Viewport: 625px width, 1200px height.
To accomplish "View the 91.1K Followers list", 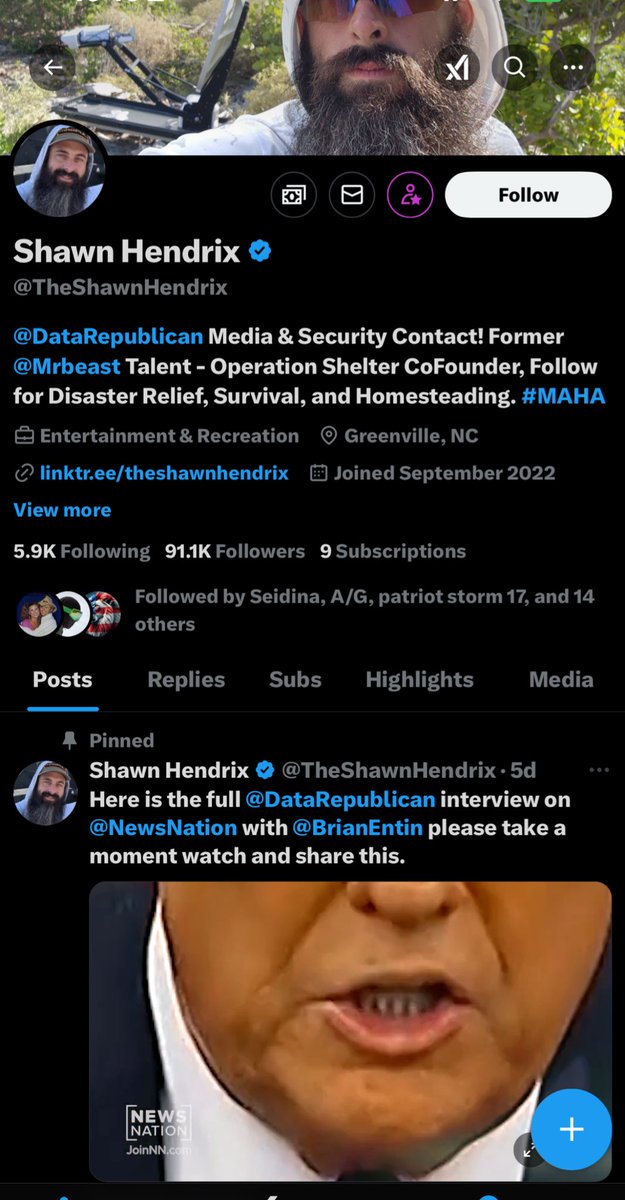I will pos(234,551).
